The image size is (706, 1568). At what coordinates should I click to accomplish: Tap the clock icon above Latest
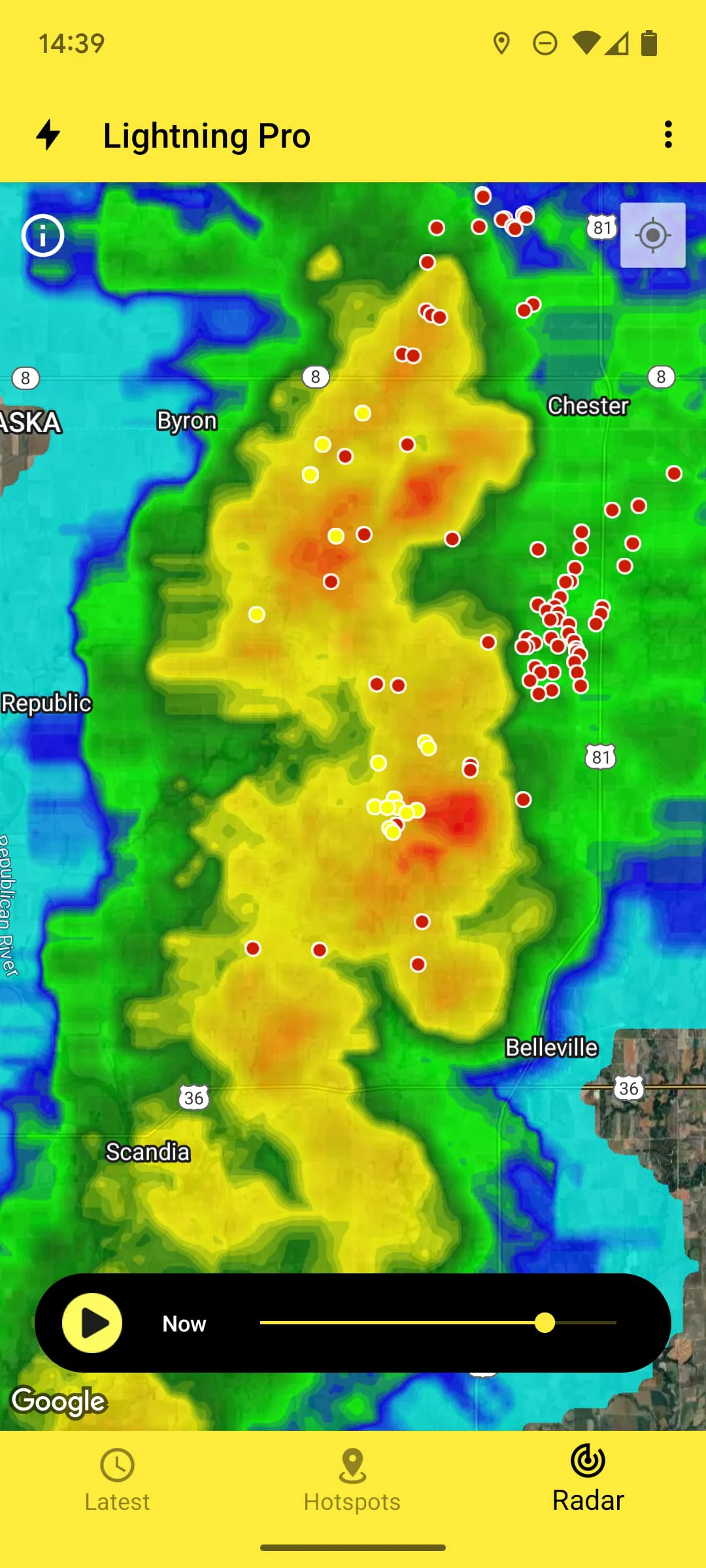[117, 1465]
